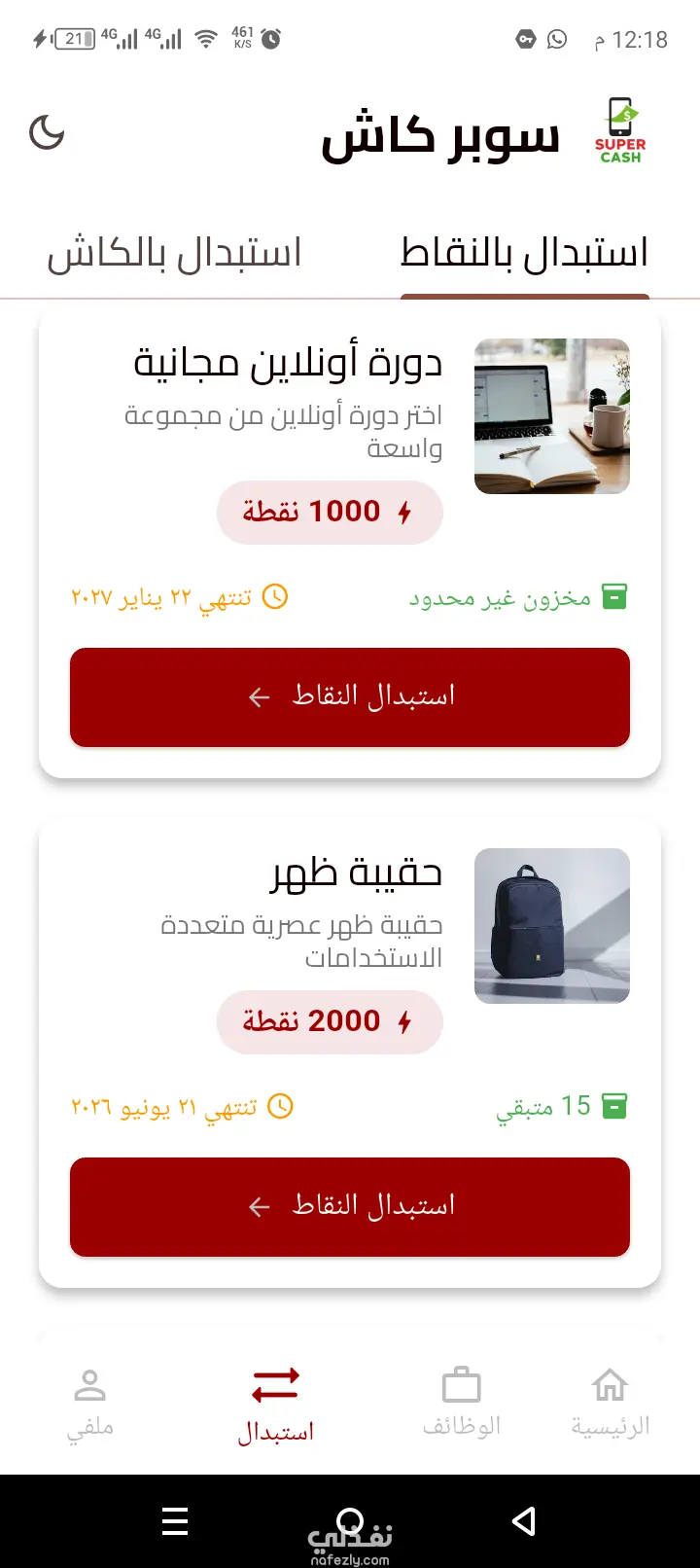The height and width of the screenshot is (1568, 700).
Task: Select the استبدال بالنقاط tab
Action: [x=524, y=254]
